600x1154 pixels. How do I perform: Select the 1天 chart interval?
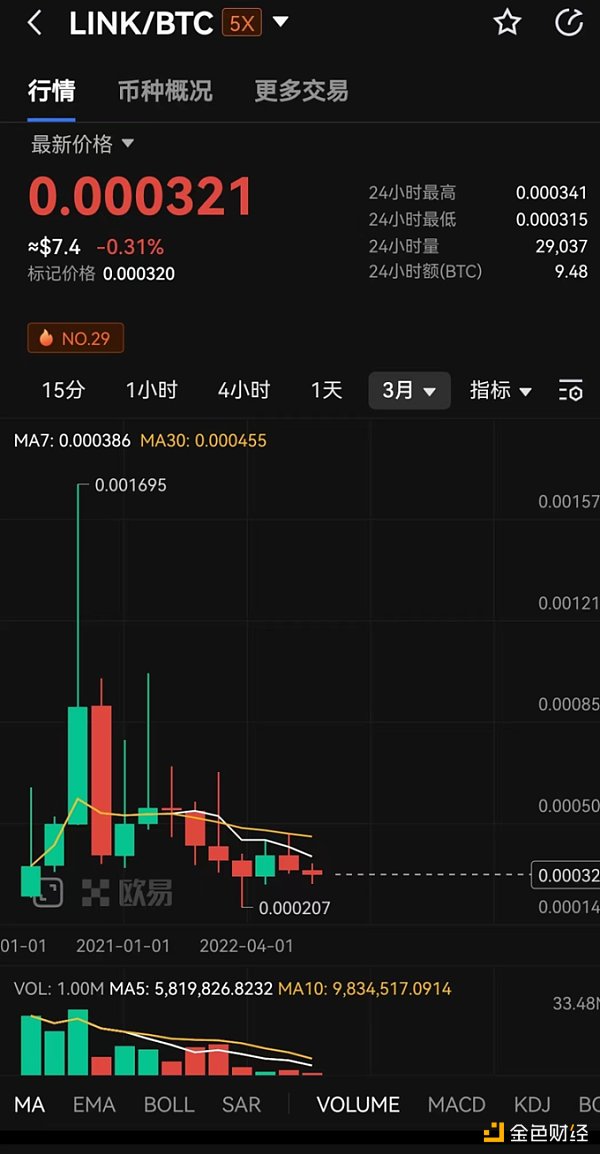point(326,390)
